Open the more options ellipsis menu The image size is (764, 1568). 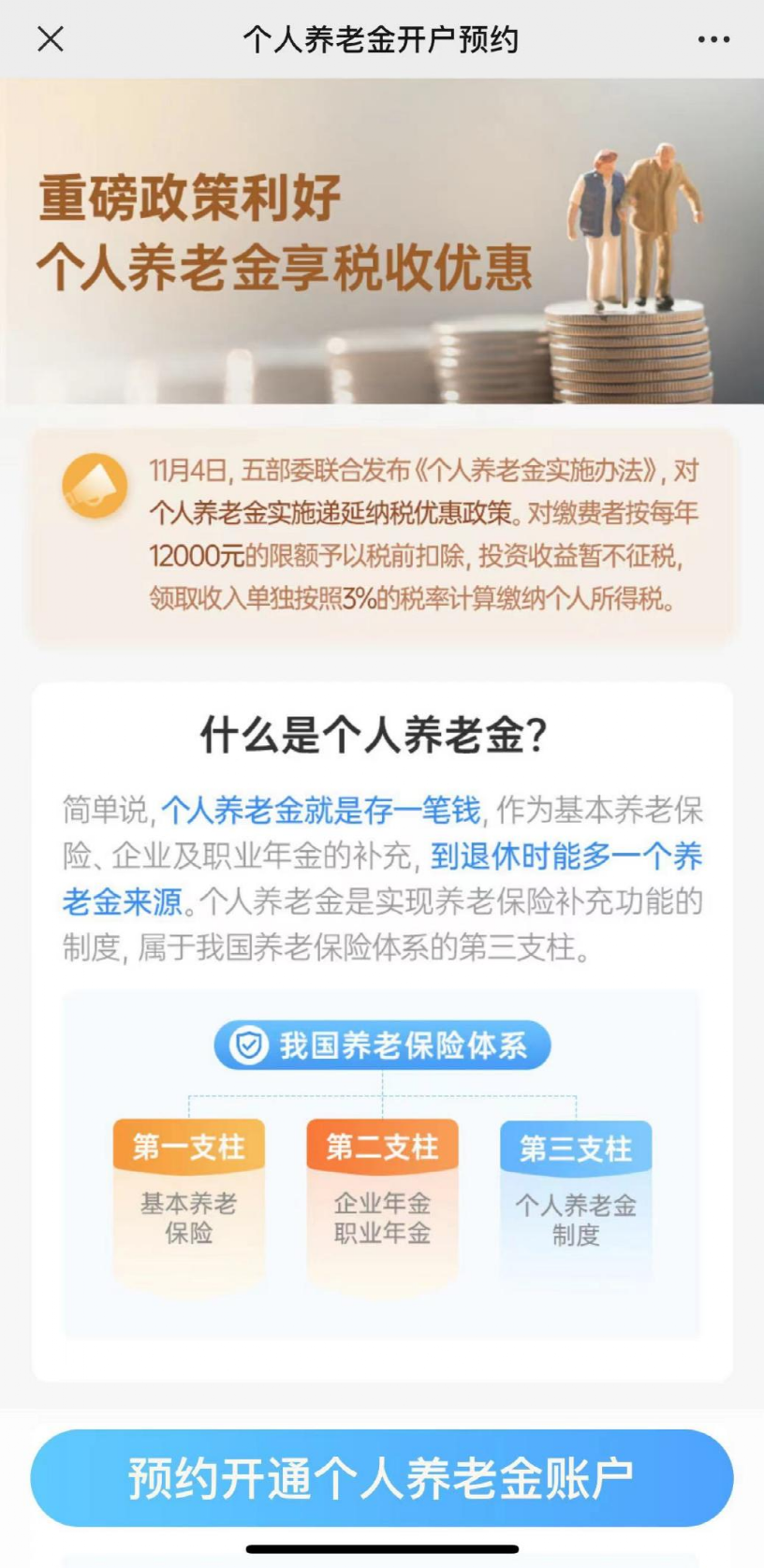point(713,39)
